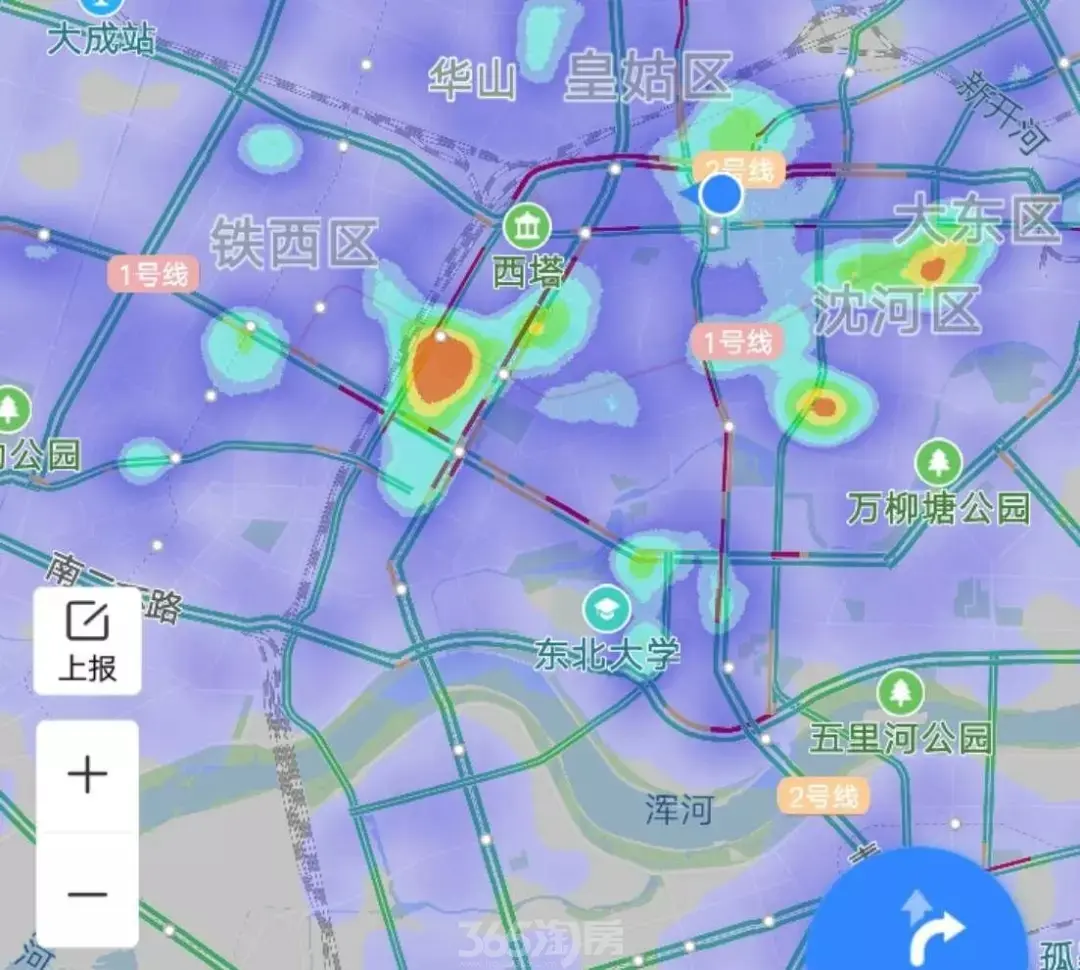The height and width of the screenshot is (970, 1080).
Task: Select the 西塔 landmark marker
Action: 527,229
